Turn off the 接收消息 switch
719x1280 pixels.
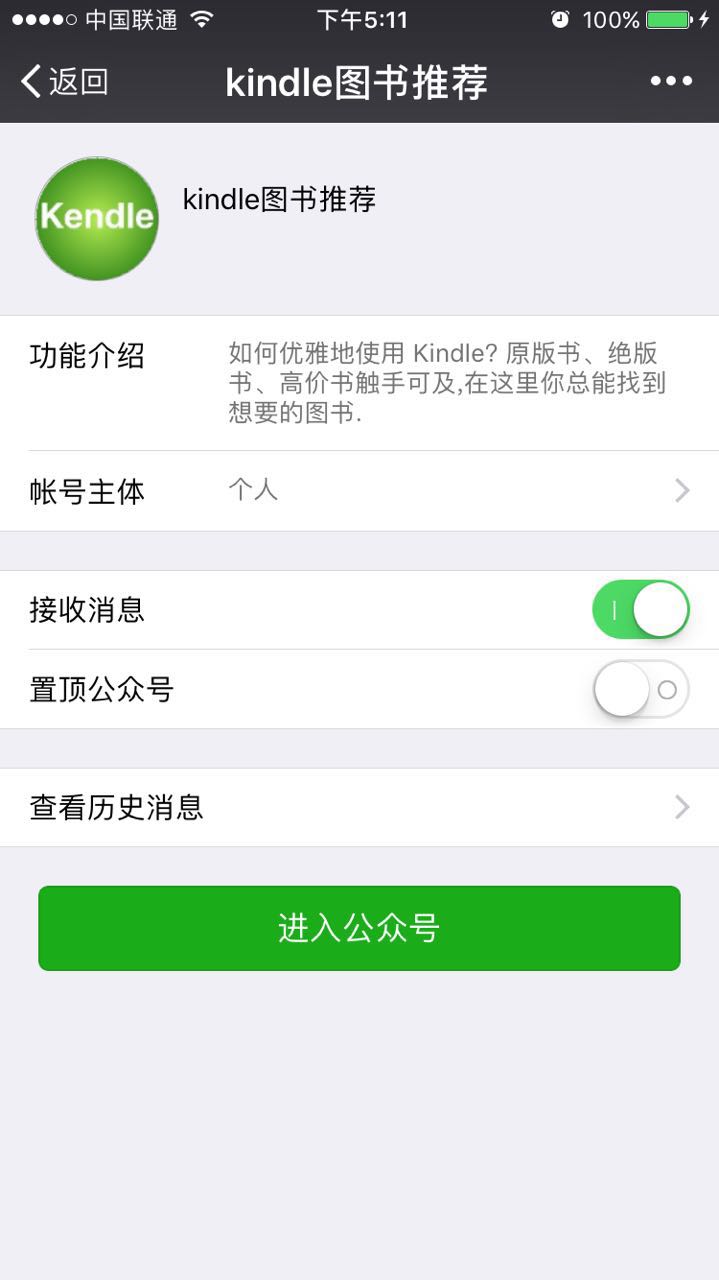click(641, 610)
